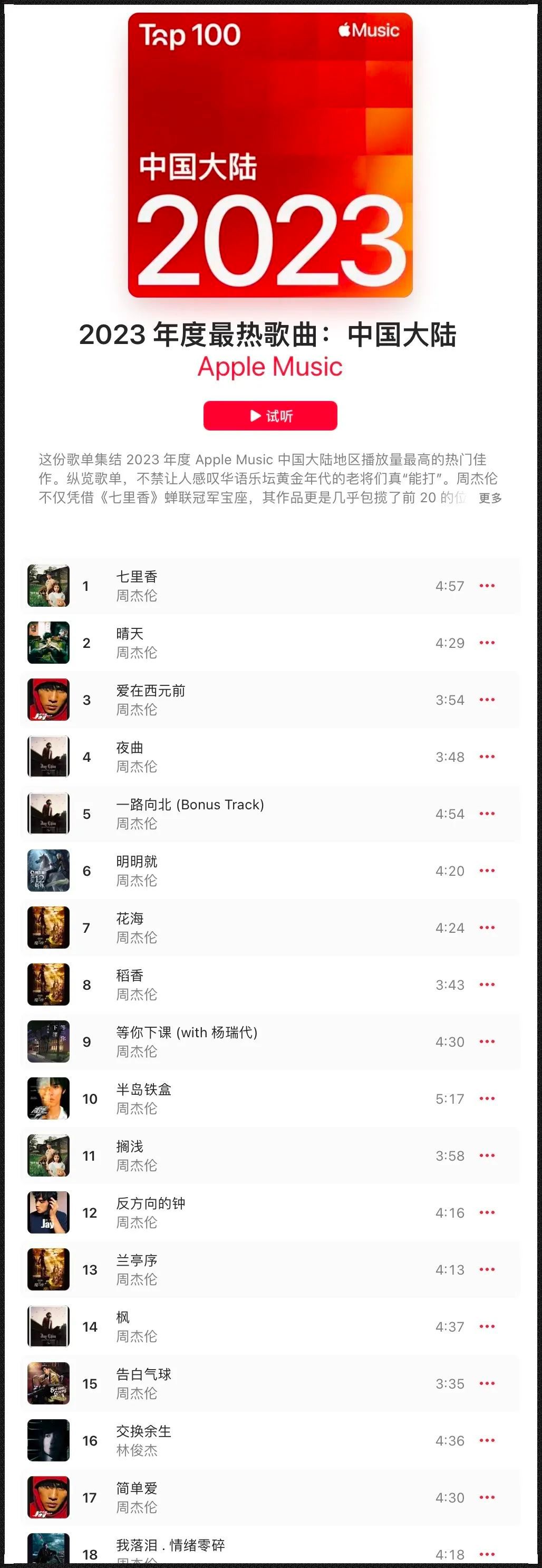Play the song 反方向的钟
542x1568 pixels.
click(150, 1203)
